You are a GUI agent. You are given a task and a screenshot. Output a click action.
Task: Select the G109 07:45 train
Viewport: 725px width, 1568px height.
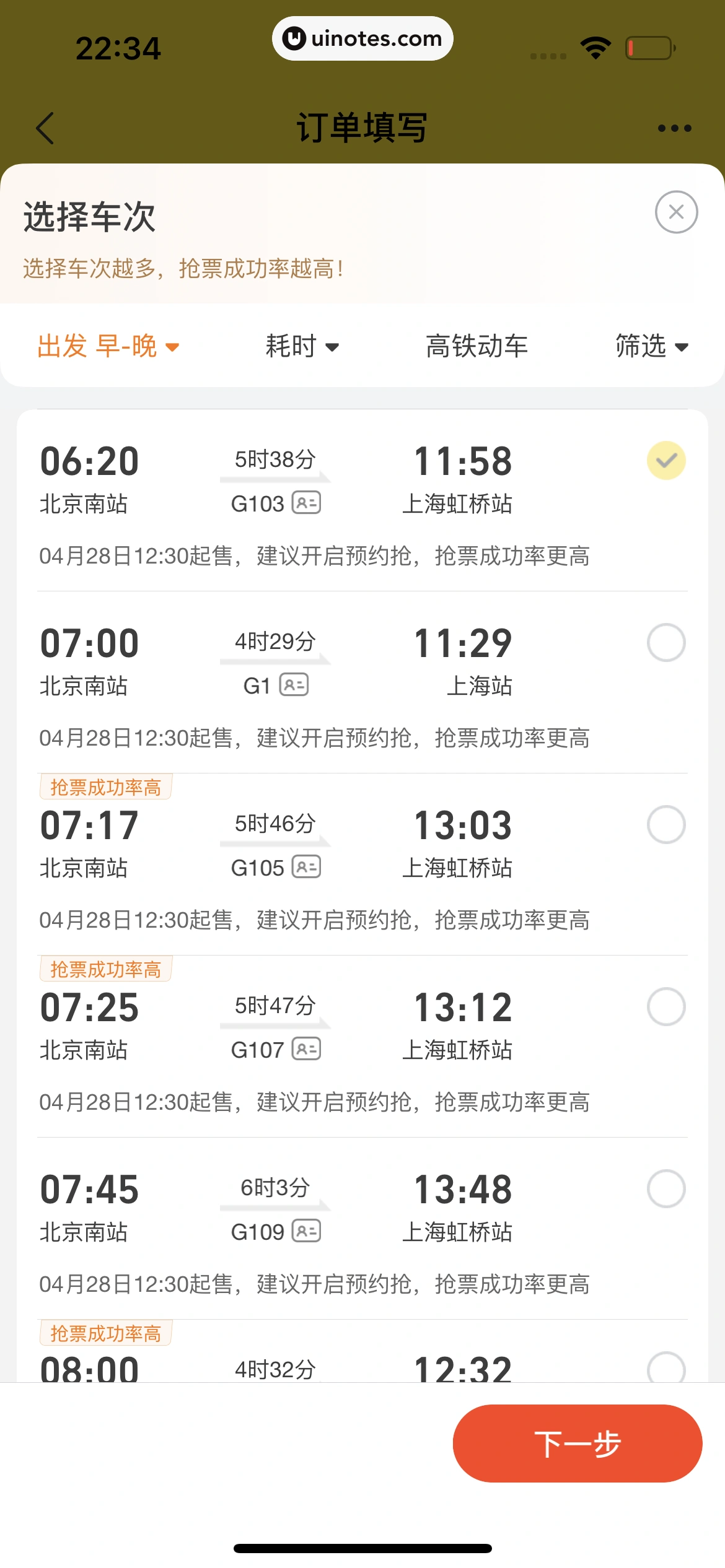666,1189
